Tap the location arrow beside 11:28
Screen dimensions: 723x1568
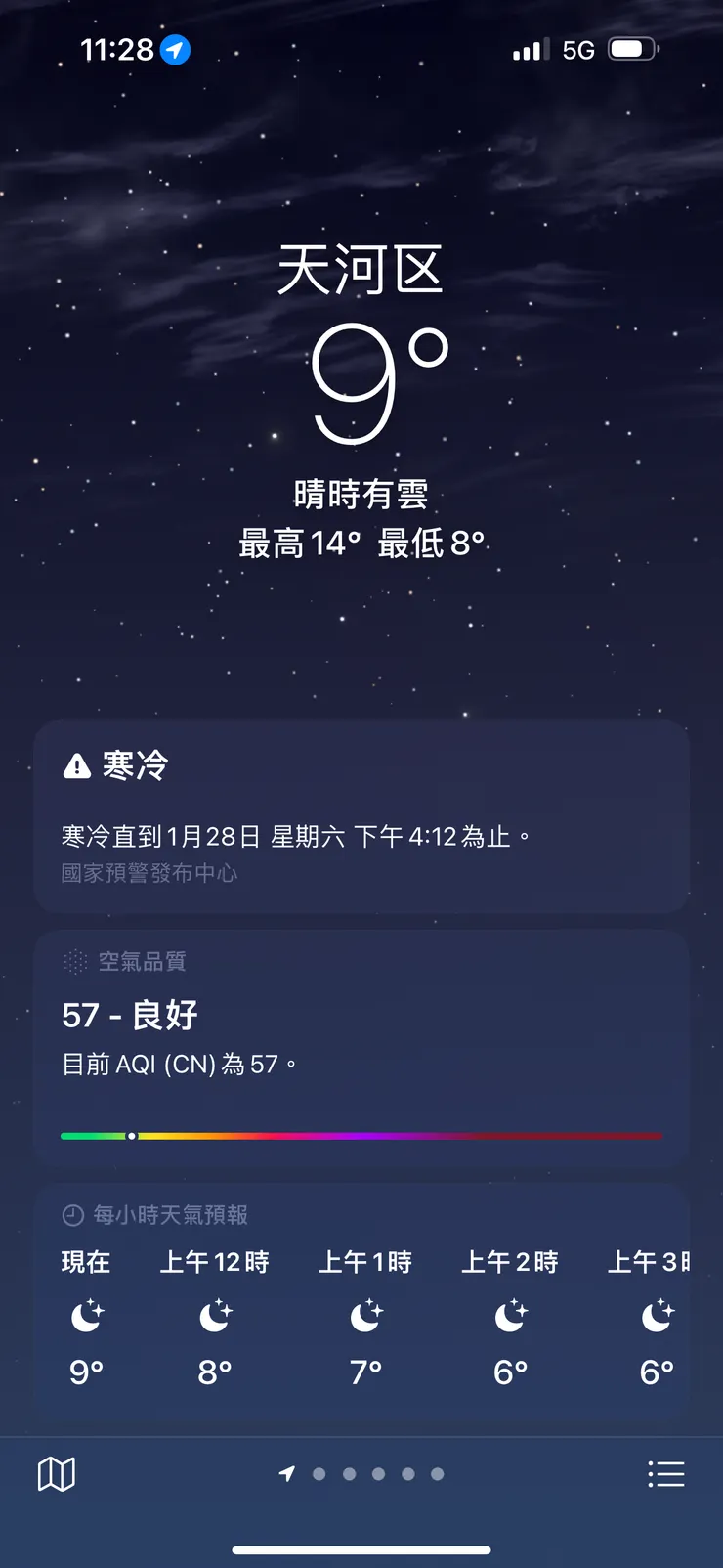172,48
